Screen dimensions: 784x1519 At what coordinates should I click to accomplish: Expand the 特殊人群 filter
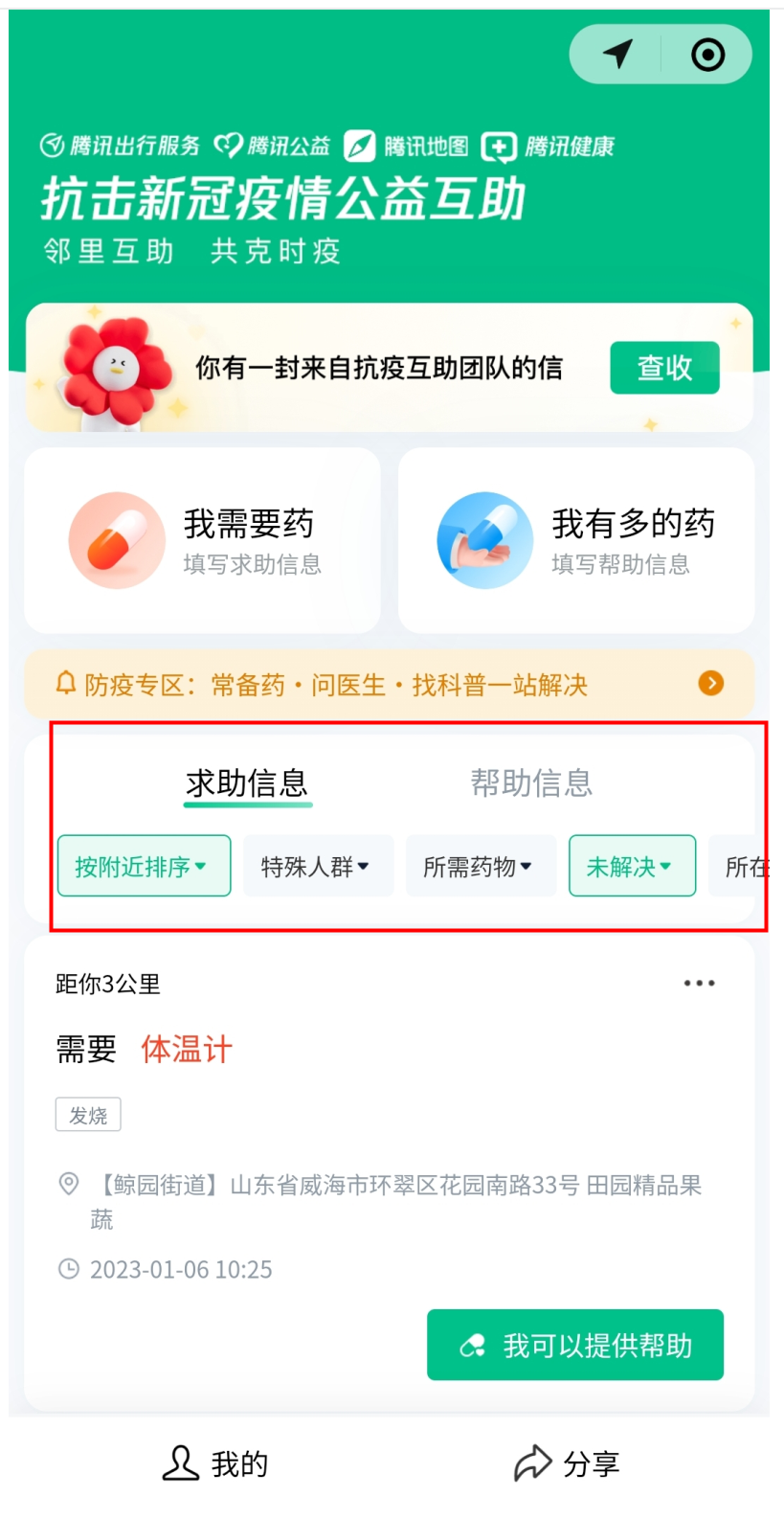[318, 866]
